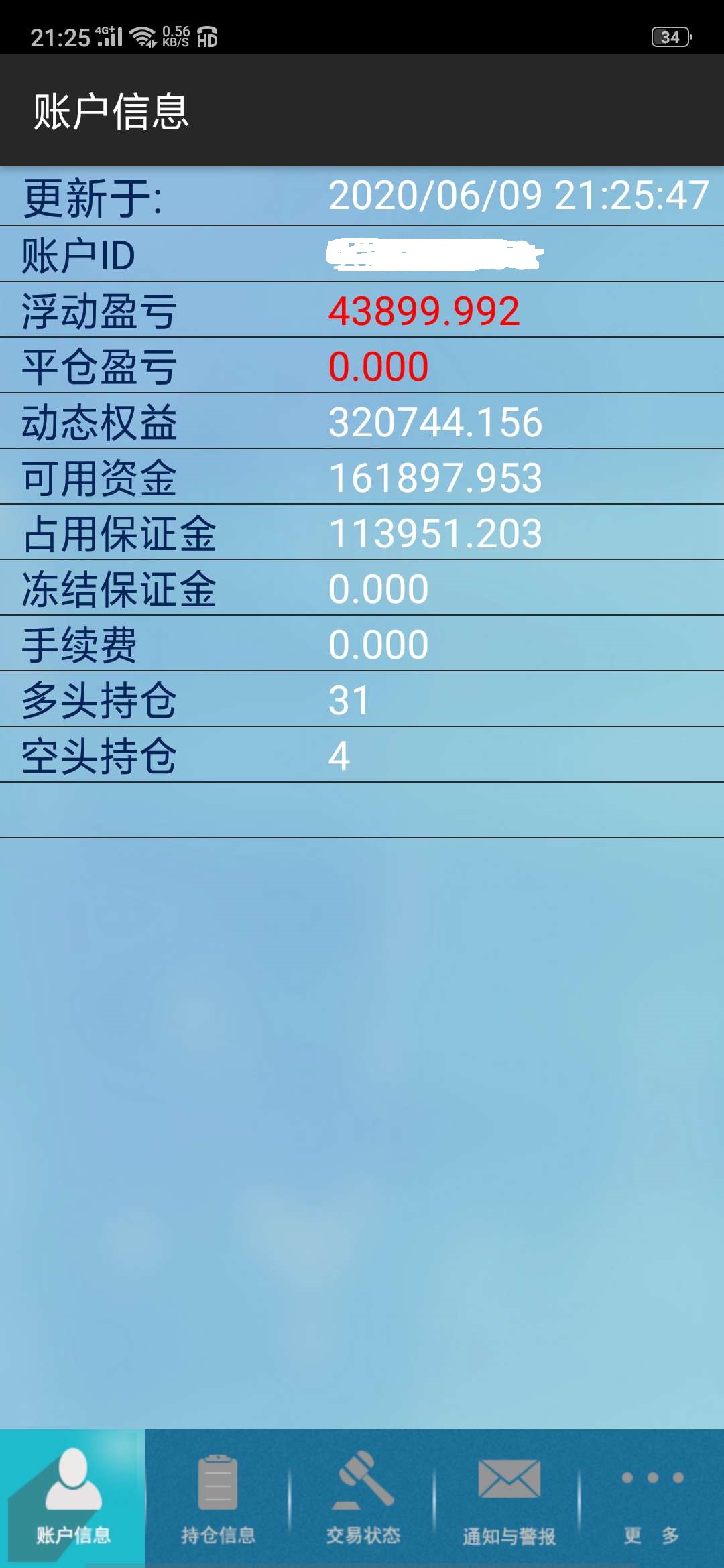
Task: Open the 账户信息 tab
Action: [72, 1498]
